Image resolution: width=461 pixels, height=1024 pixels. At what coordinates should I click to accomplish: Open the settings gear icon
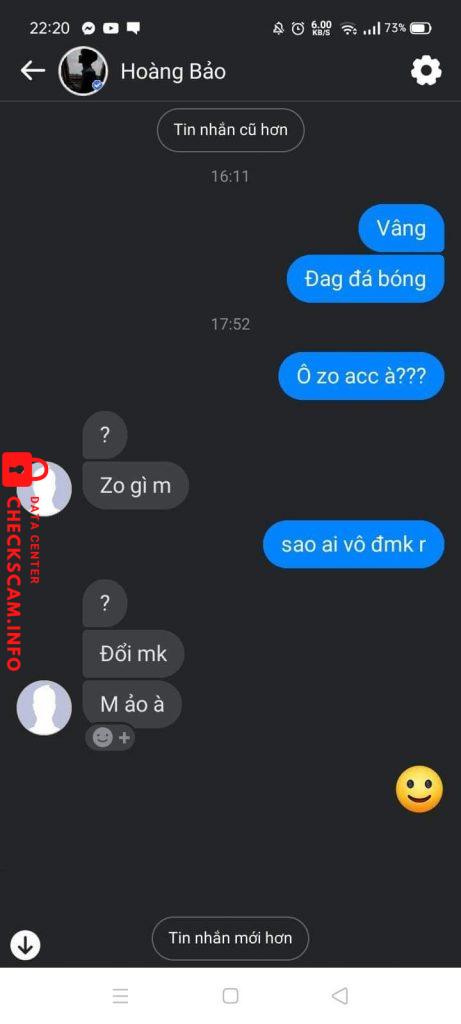[426, 71]
